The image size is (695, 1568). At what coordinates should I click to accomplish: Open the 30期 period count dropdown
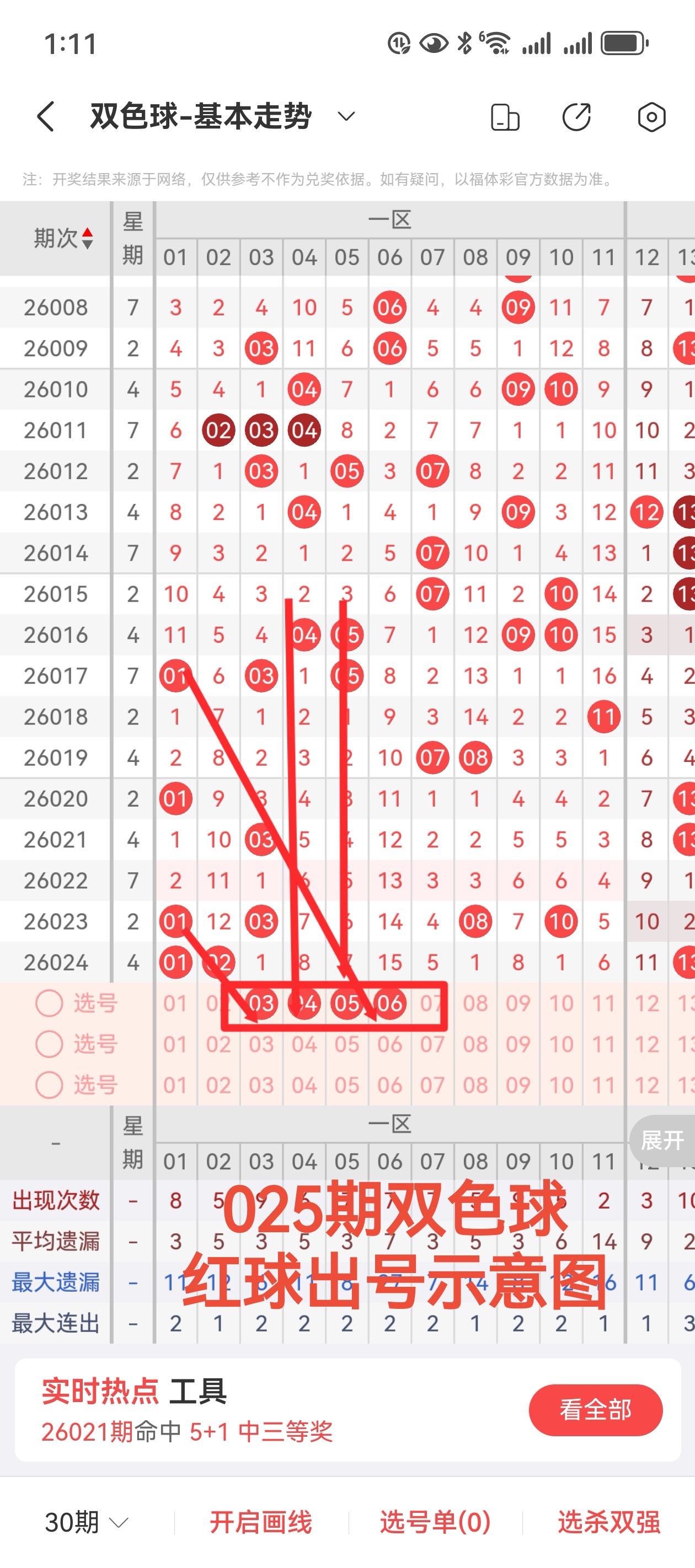tap(87, 1522)
